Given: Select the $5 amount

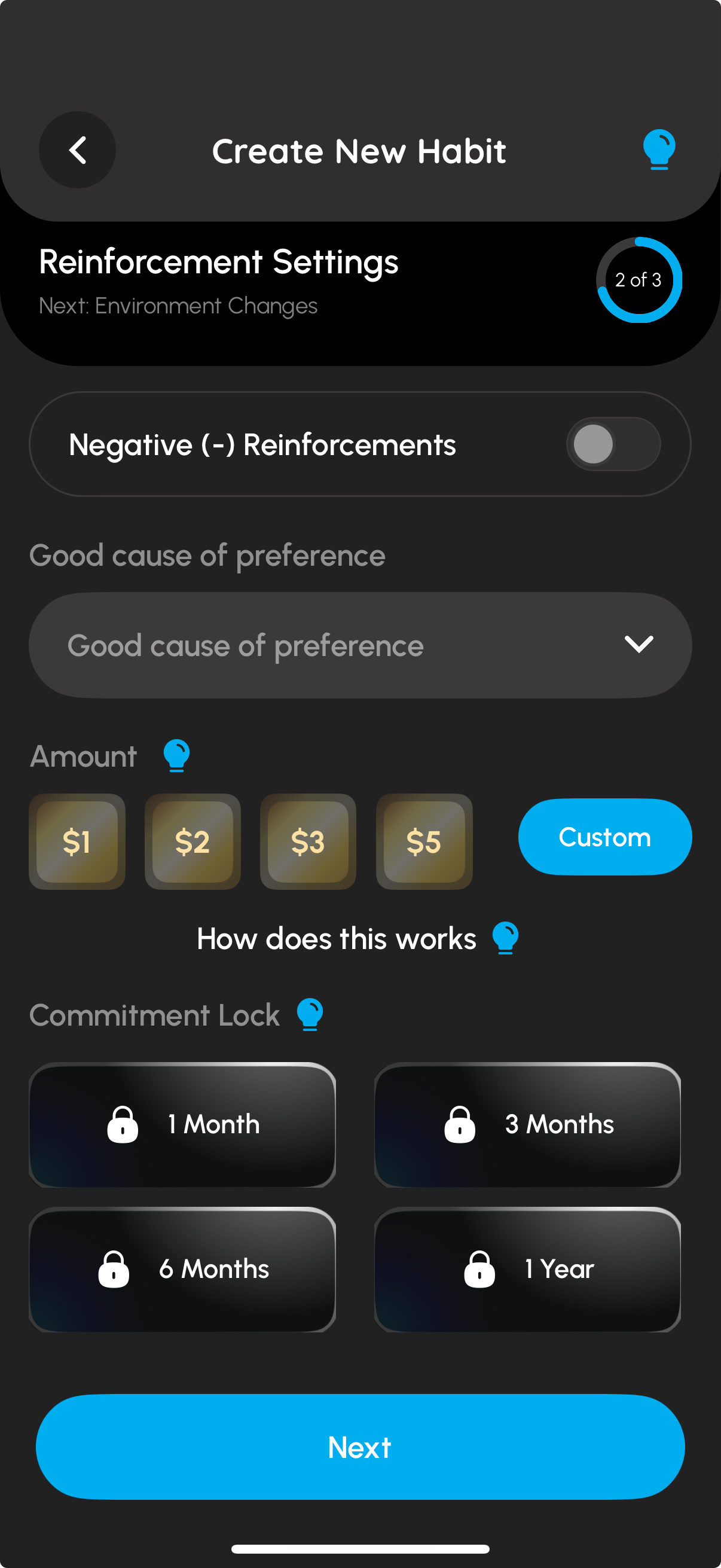Looking at the screenshot, I should 423,843.
